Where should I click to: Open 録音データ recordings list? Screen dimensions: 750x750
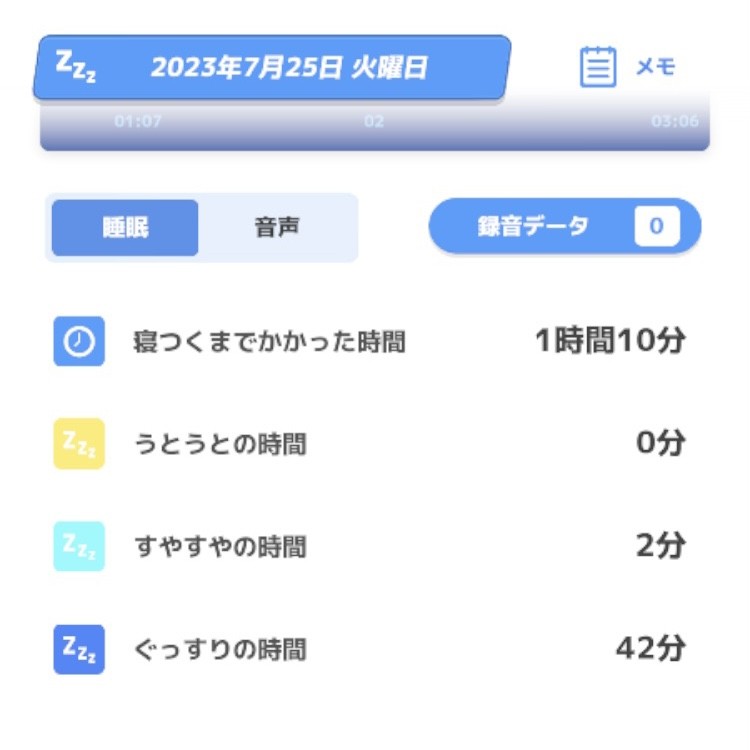[564, 226]
